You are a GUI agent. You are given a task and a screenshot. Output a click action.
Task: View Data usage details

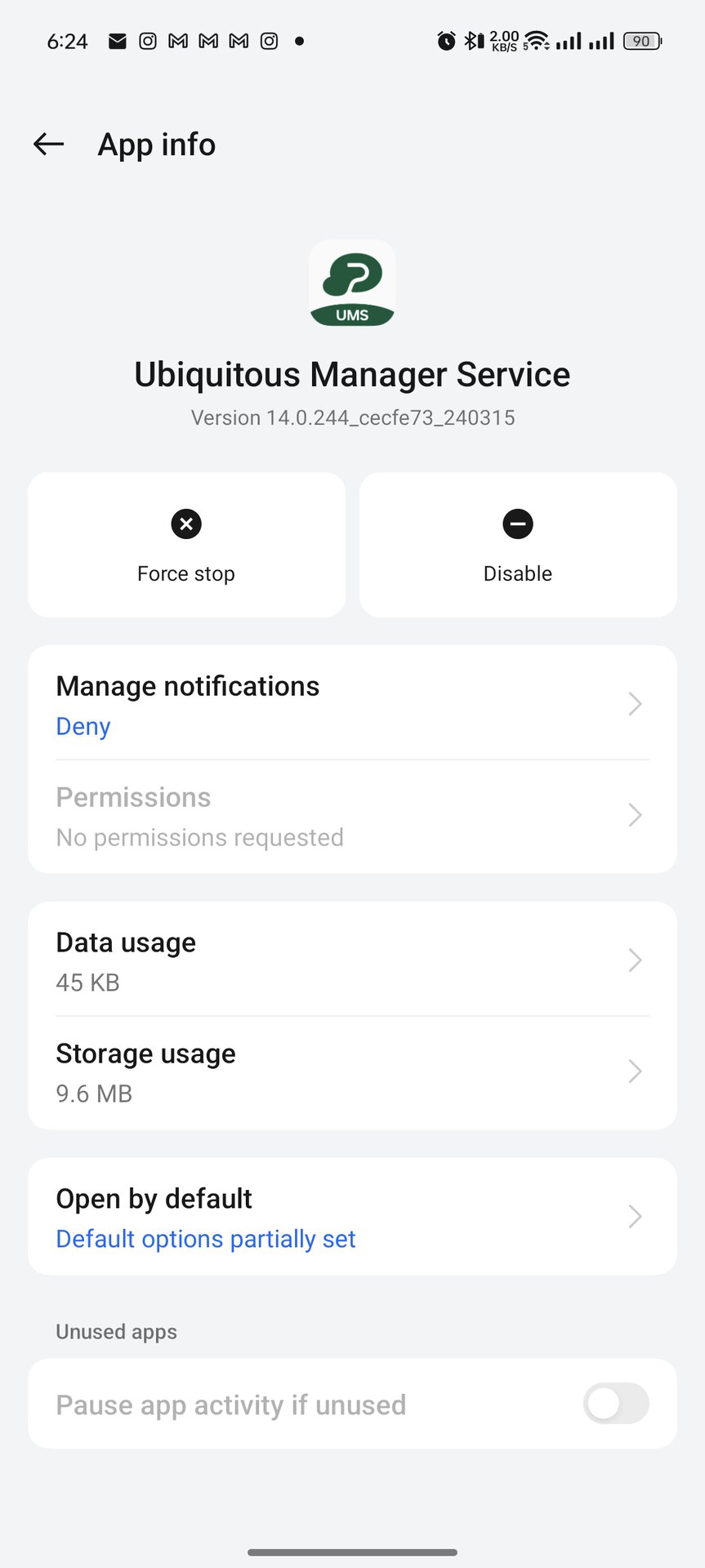click(352, 960)
